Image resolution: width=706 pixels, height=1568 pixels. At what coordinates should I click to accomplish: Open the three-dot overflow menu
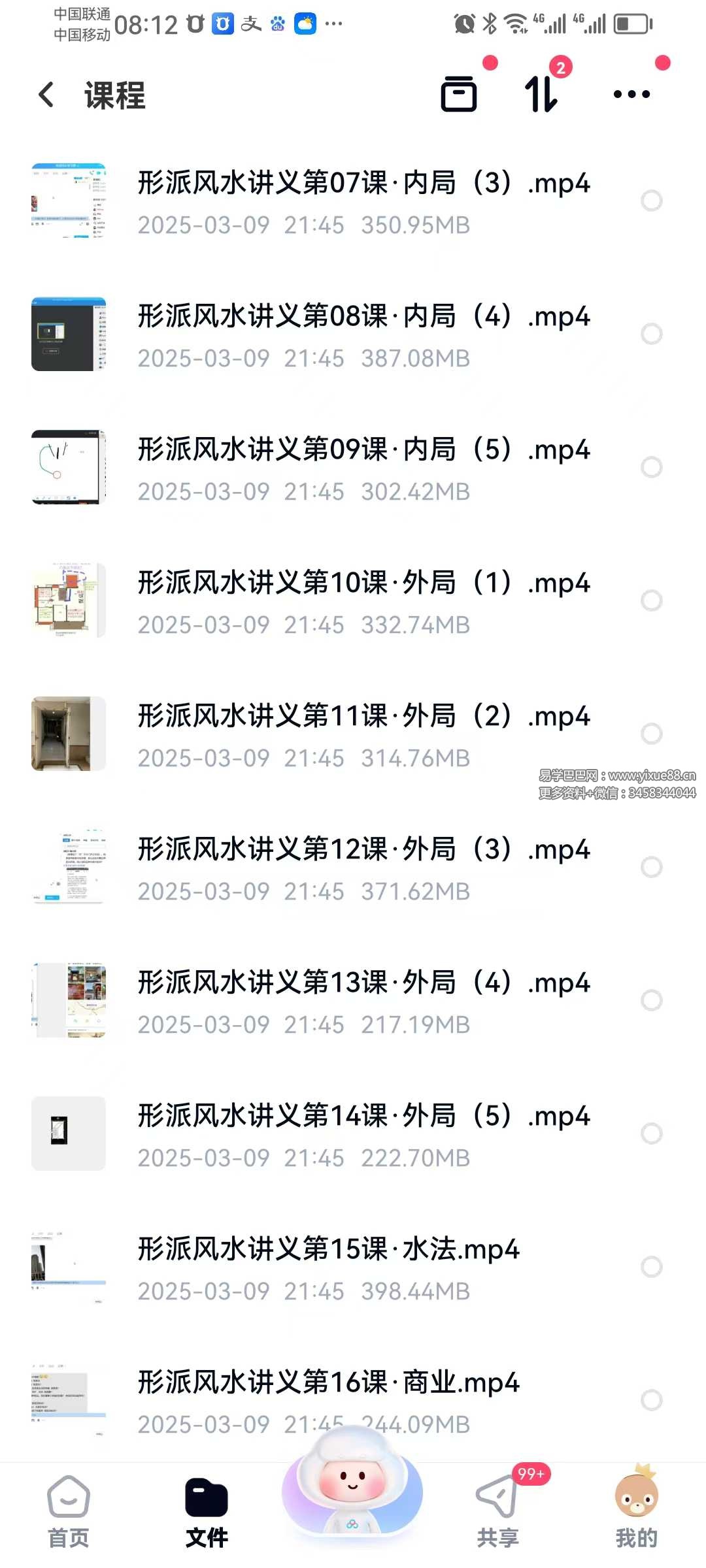(631, 95)
